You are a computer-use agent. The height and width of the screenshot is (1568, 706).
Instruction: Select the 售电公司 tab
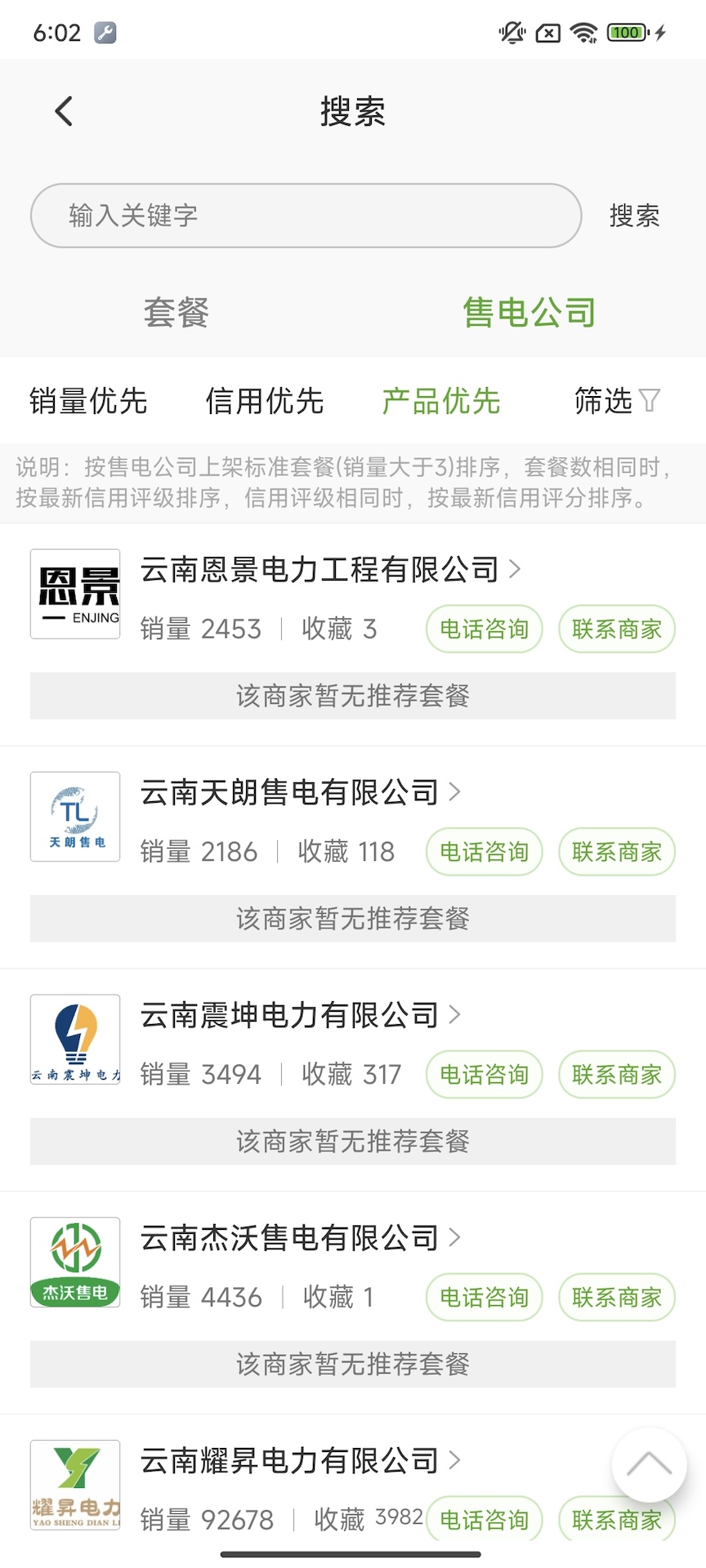pyautogui.click(x=529, y=313)
